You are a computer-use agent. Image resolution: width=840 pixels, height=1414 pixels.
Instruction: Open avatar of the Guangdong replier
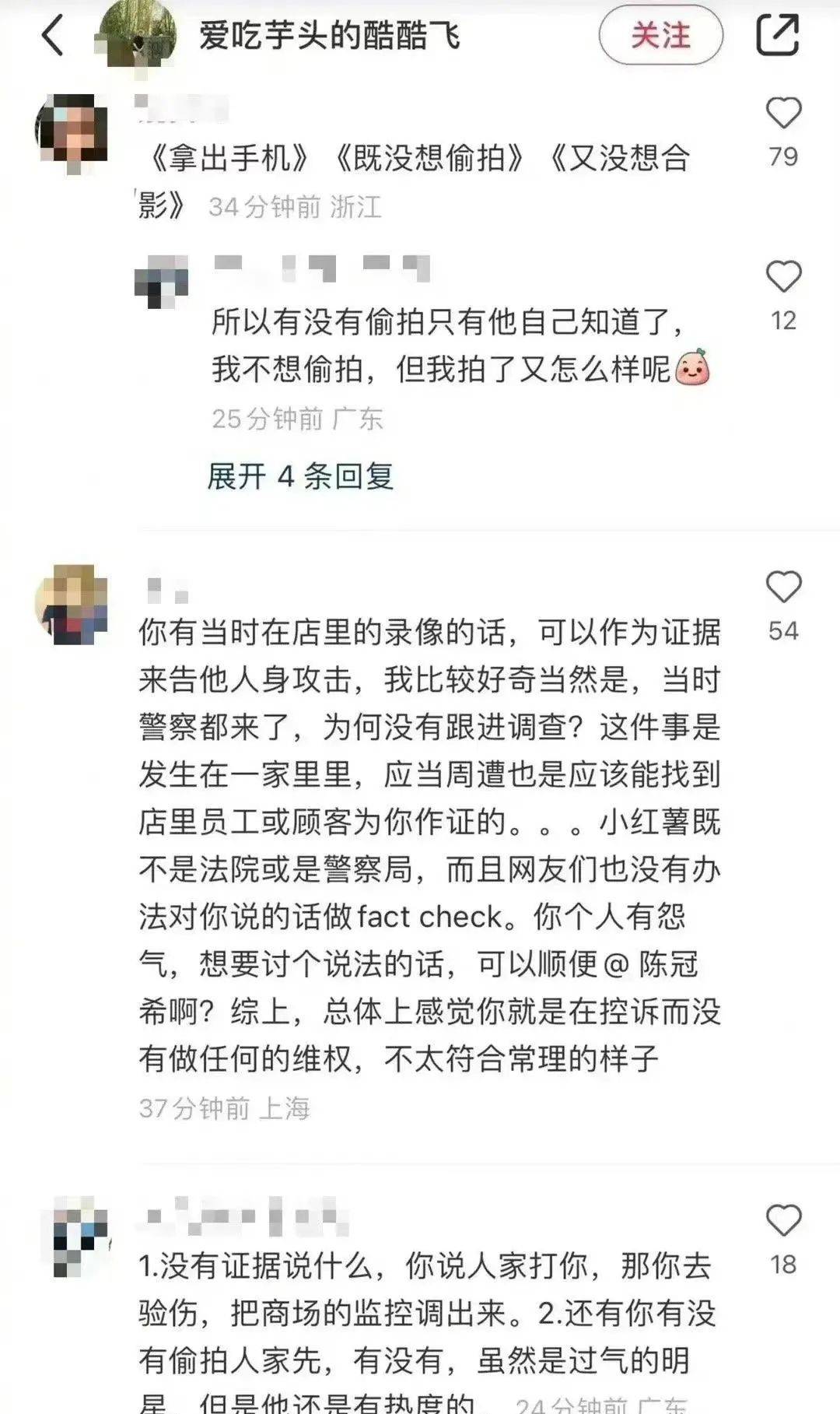[x=163, y=281]
